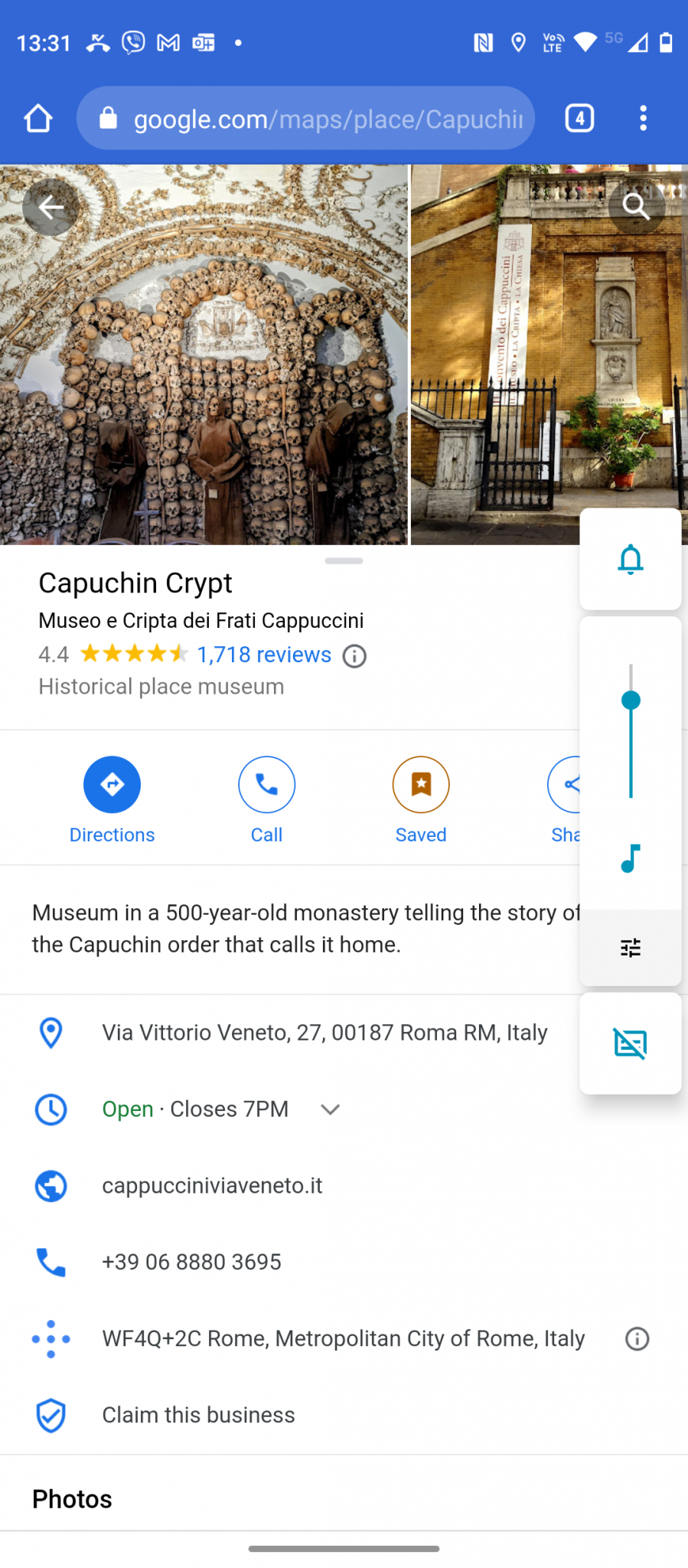
Task: Open Chrome's three-dot overflow menu
Action: [x=643, y=119]
